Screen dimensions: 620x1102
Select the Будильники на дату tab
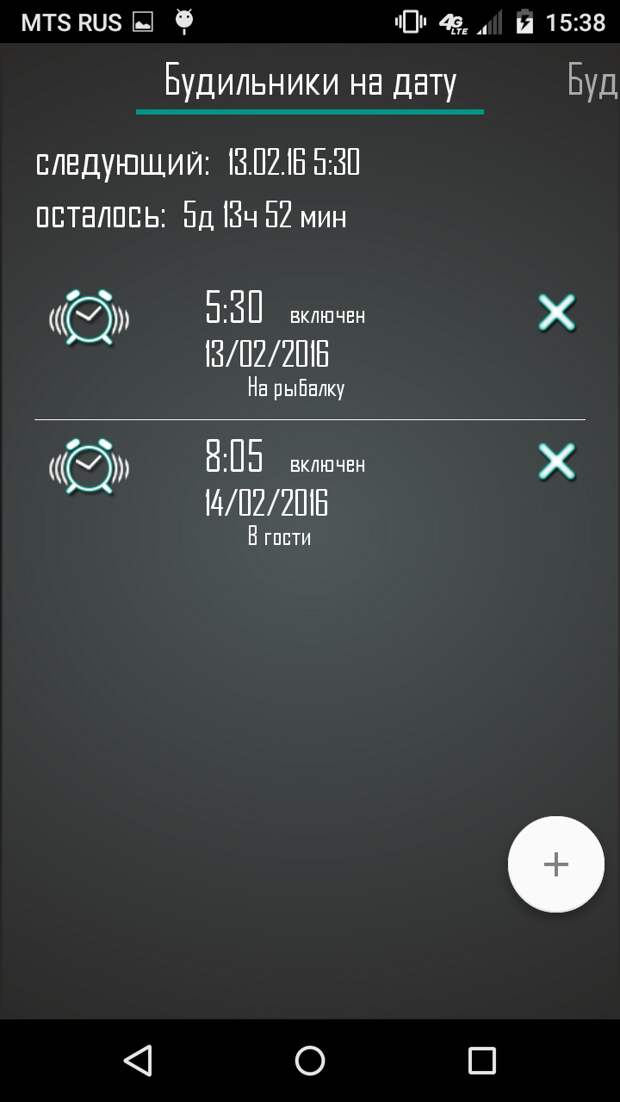310,82
